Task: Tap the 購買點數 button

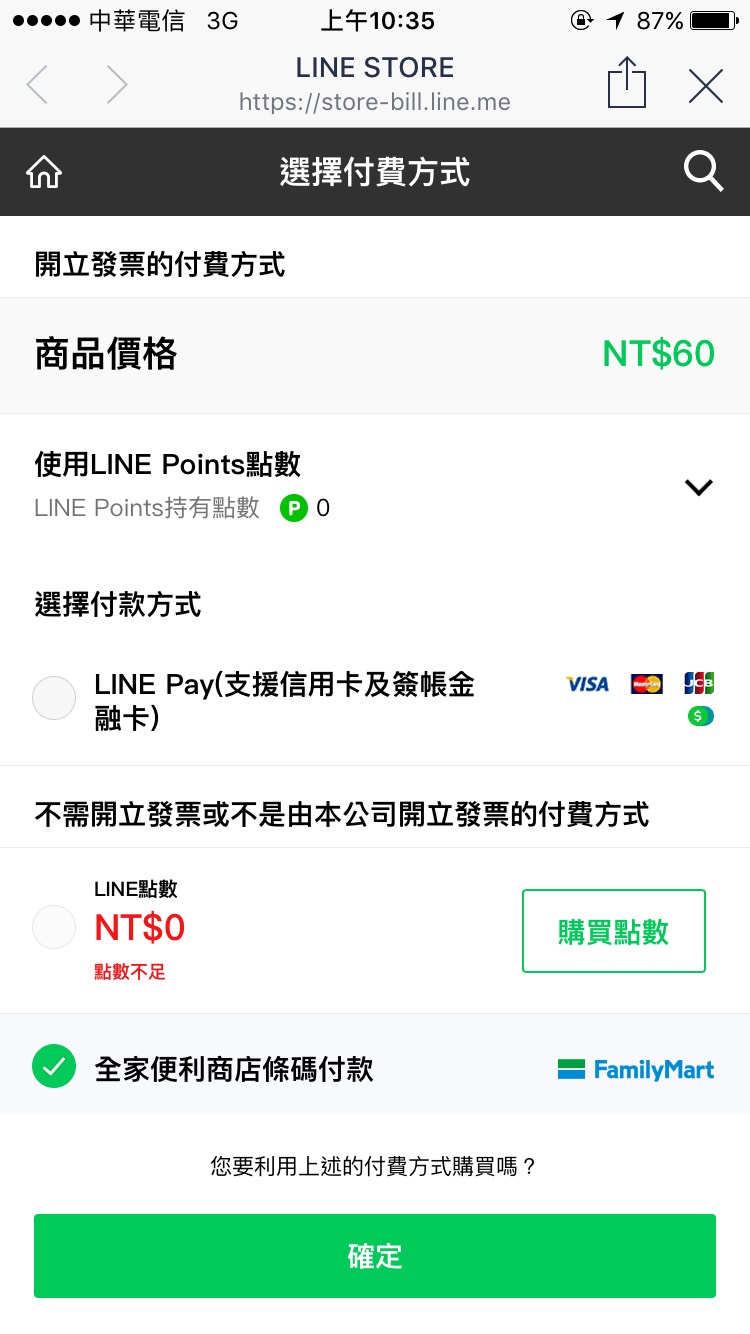Action: pyautogui.click(x=613, y=931)
